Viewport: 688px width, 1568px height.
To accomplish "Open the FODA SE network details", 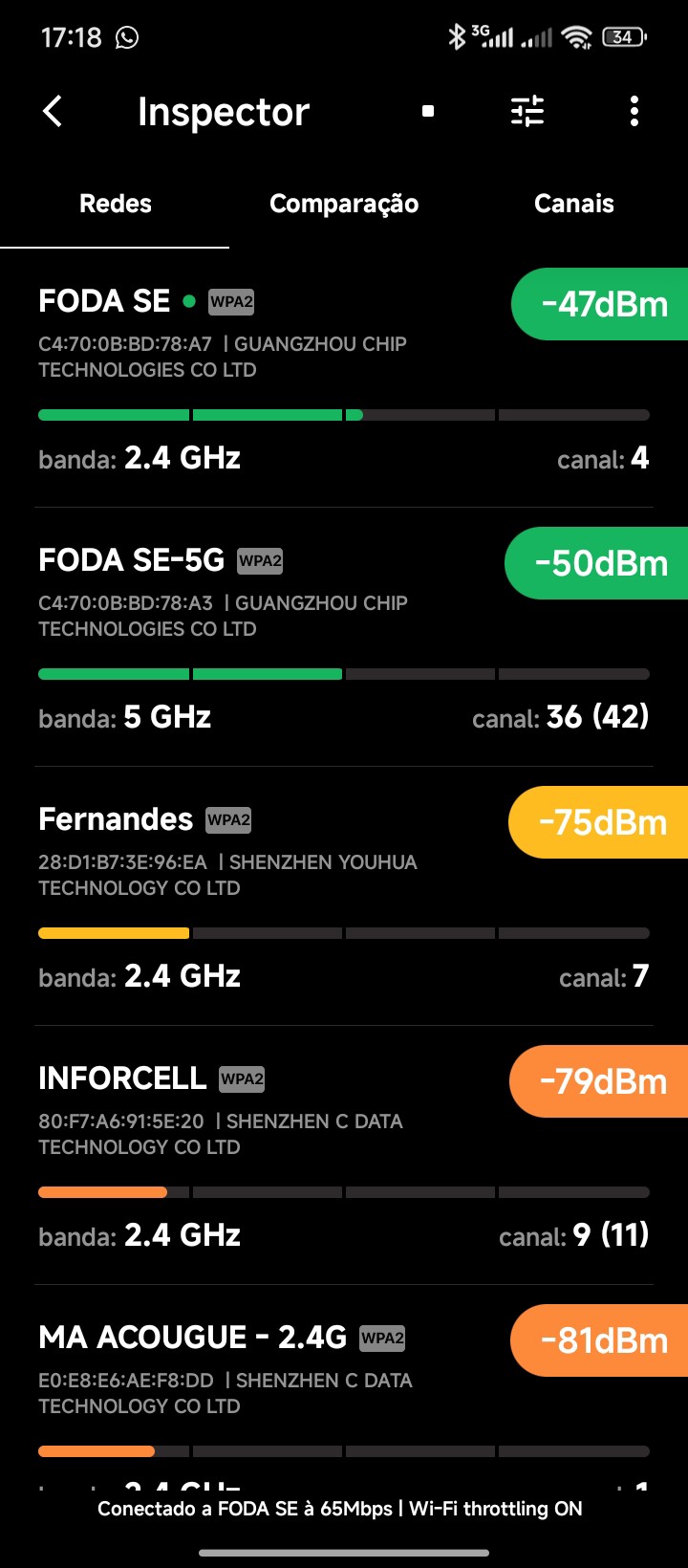I will pyautogui.click(x=287, y=378).
